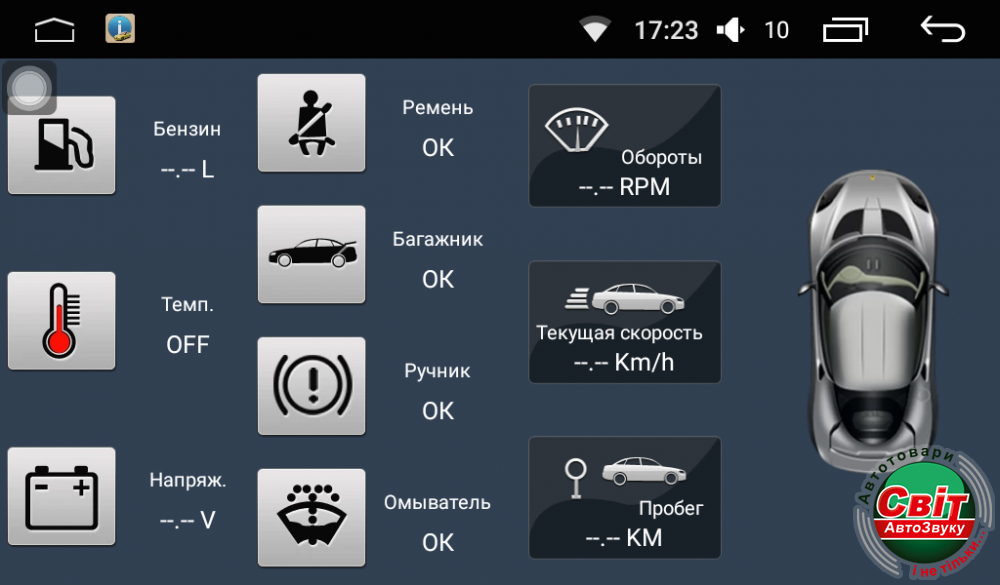Tap the speaker volume icon
Viewport: 1000px width, 585px height.
[x=731, y=30]
